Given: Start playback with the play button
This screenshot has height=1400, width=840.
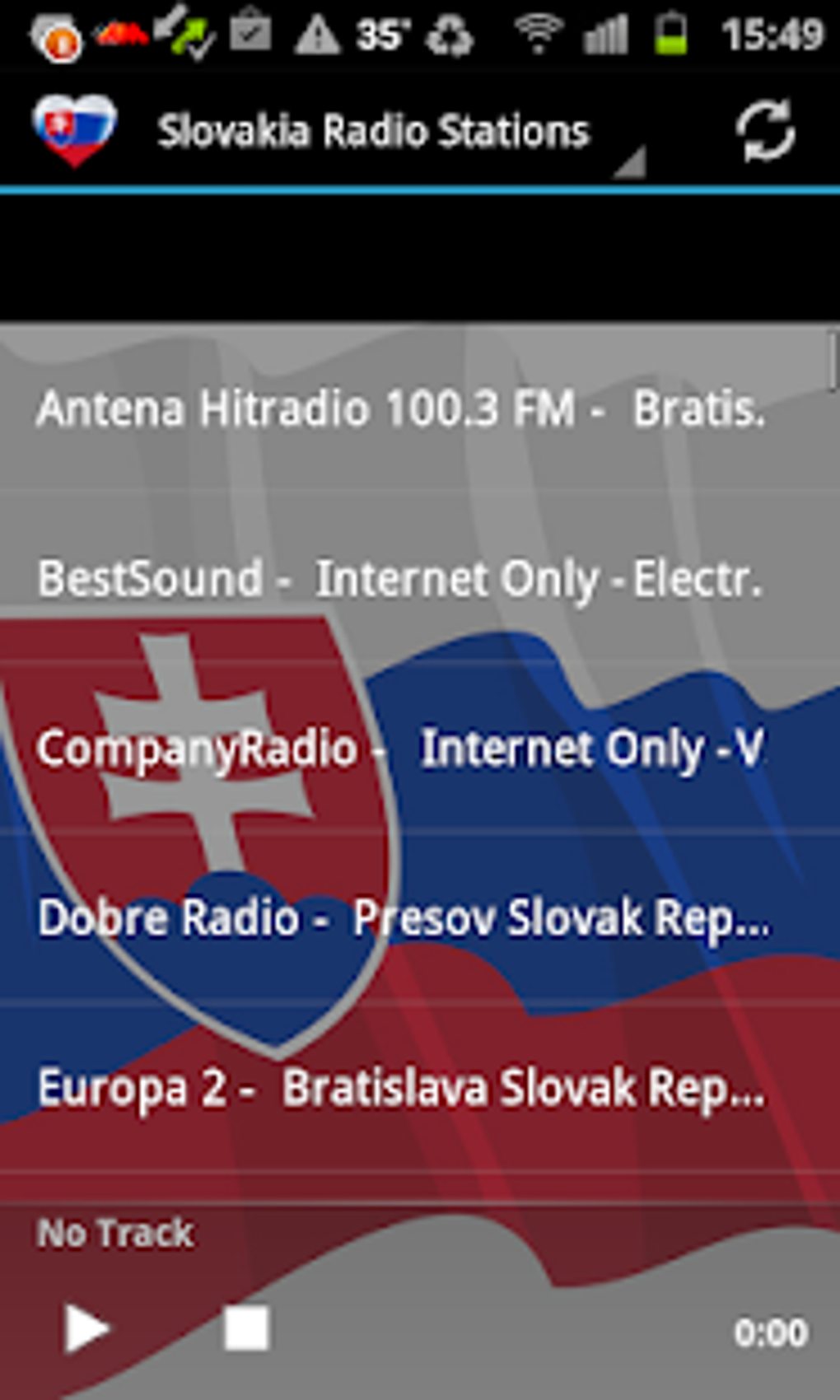Looking at the screenshot, I should tap(86, 1328).
